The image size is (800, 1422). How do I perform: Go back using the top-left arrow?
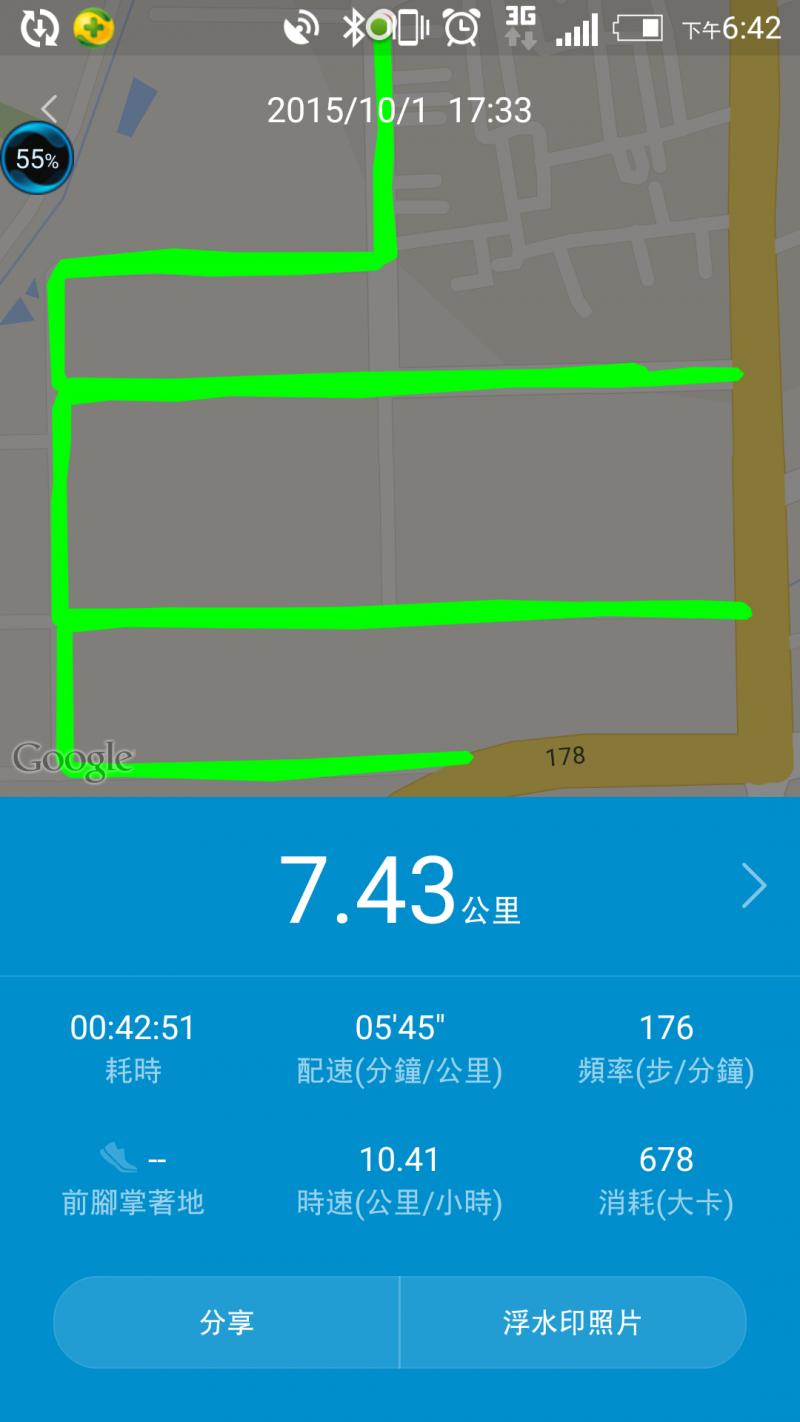click(49, 108)
